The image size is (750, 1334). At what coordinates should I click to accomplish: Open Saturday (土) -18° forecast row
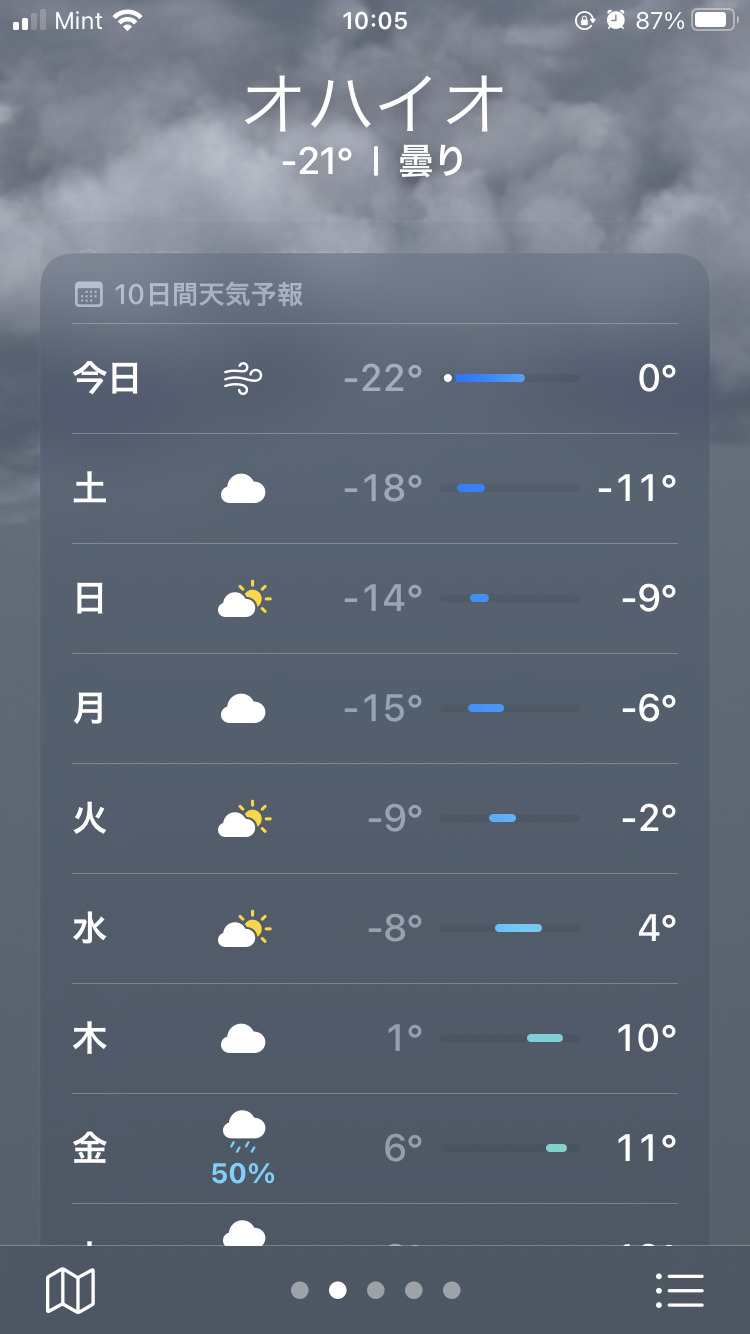(375, 489)
